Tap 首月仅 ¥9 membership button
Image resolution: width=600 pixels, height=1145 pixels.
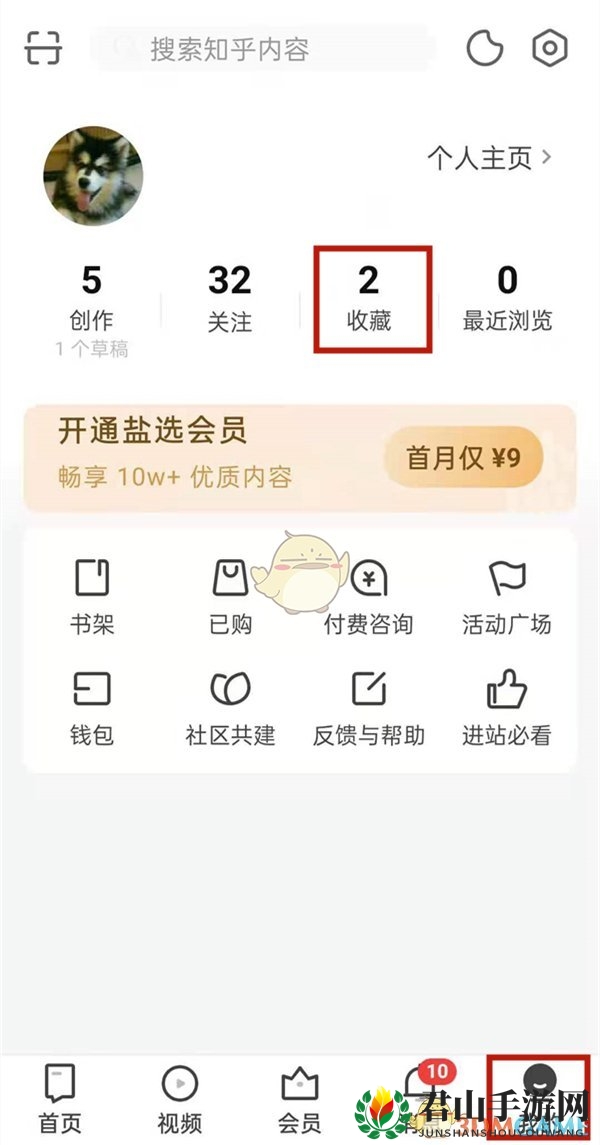(x=463, y=459)
